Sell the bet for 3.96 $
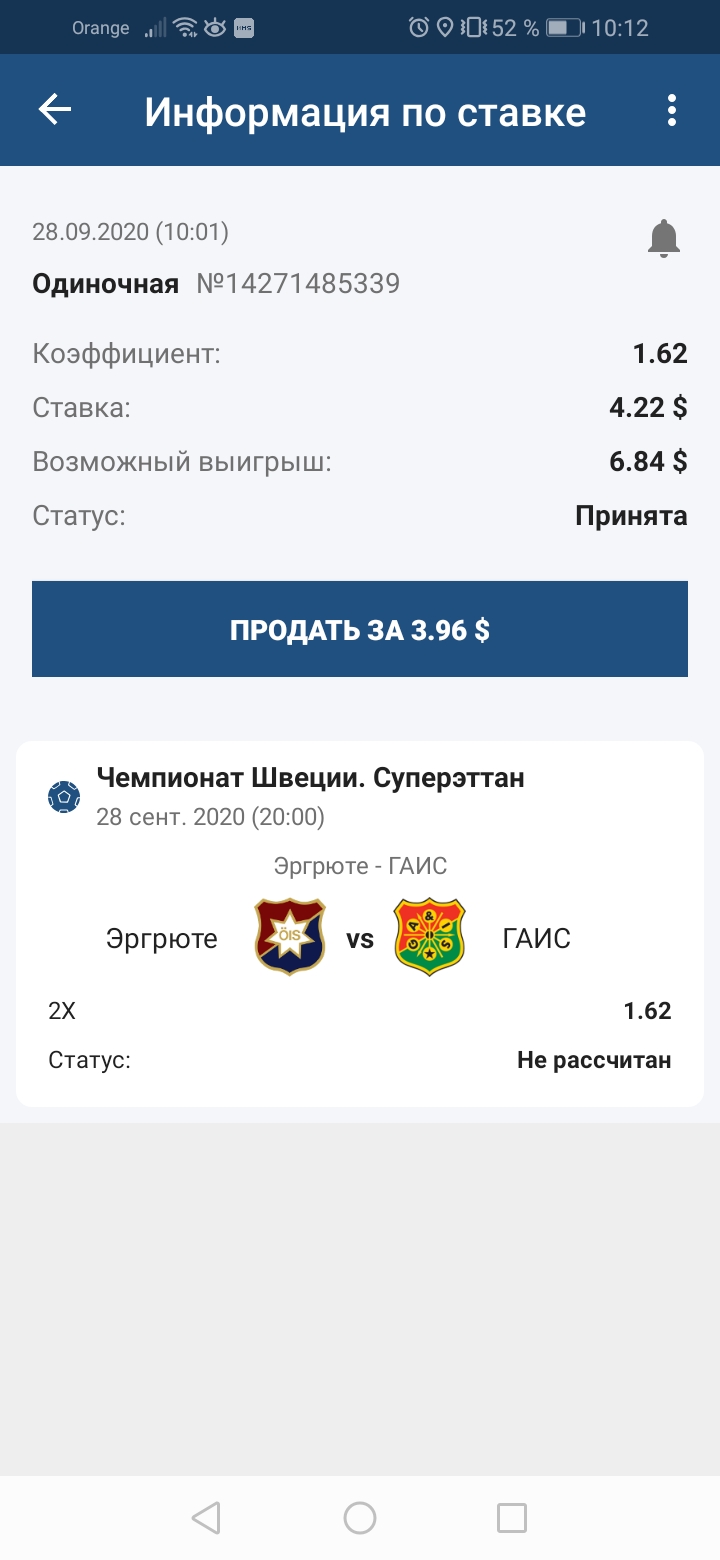Viewport: 720px width, 1560px height. pyautogui.click(x=360, y=629)
